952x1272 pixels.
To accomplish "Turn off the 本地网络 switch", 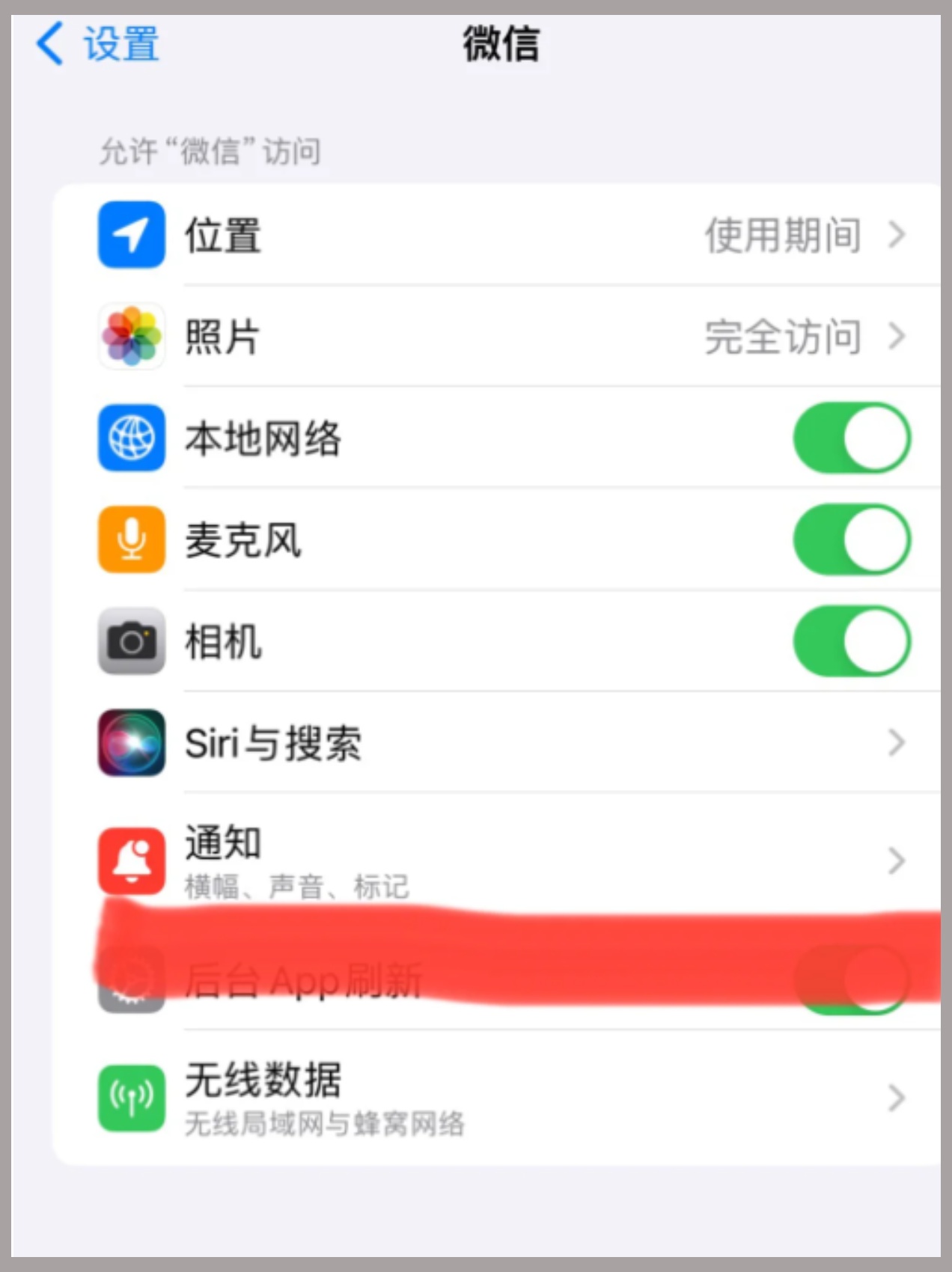I will coord(851,438).
